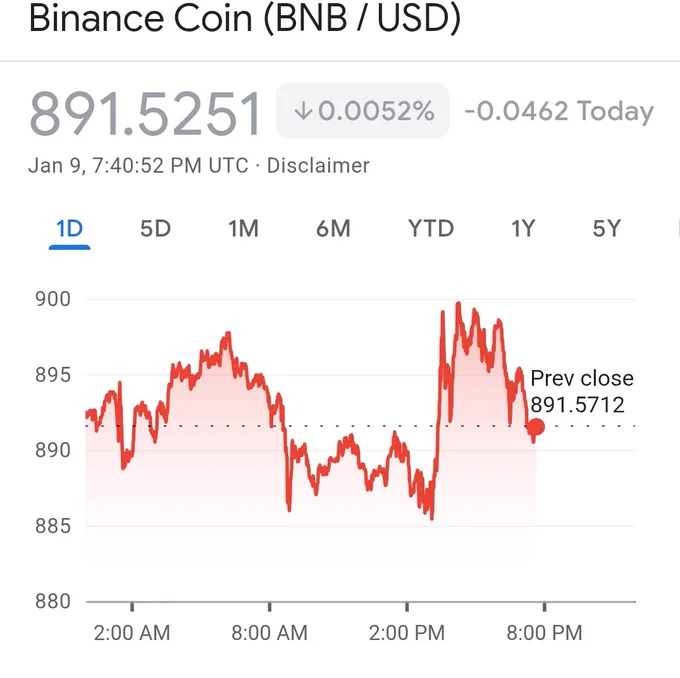Open the Disclaimer link

(318, 166)
